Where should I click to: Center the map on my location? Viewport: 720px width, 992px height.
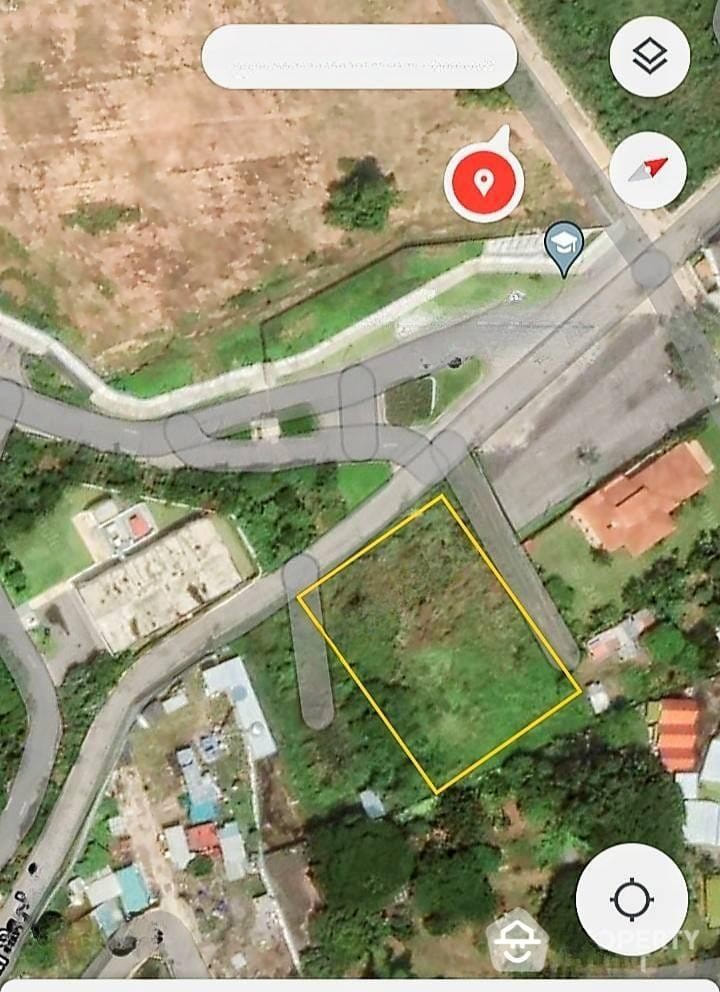coord(632,899)
